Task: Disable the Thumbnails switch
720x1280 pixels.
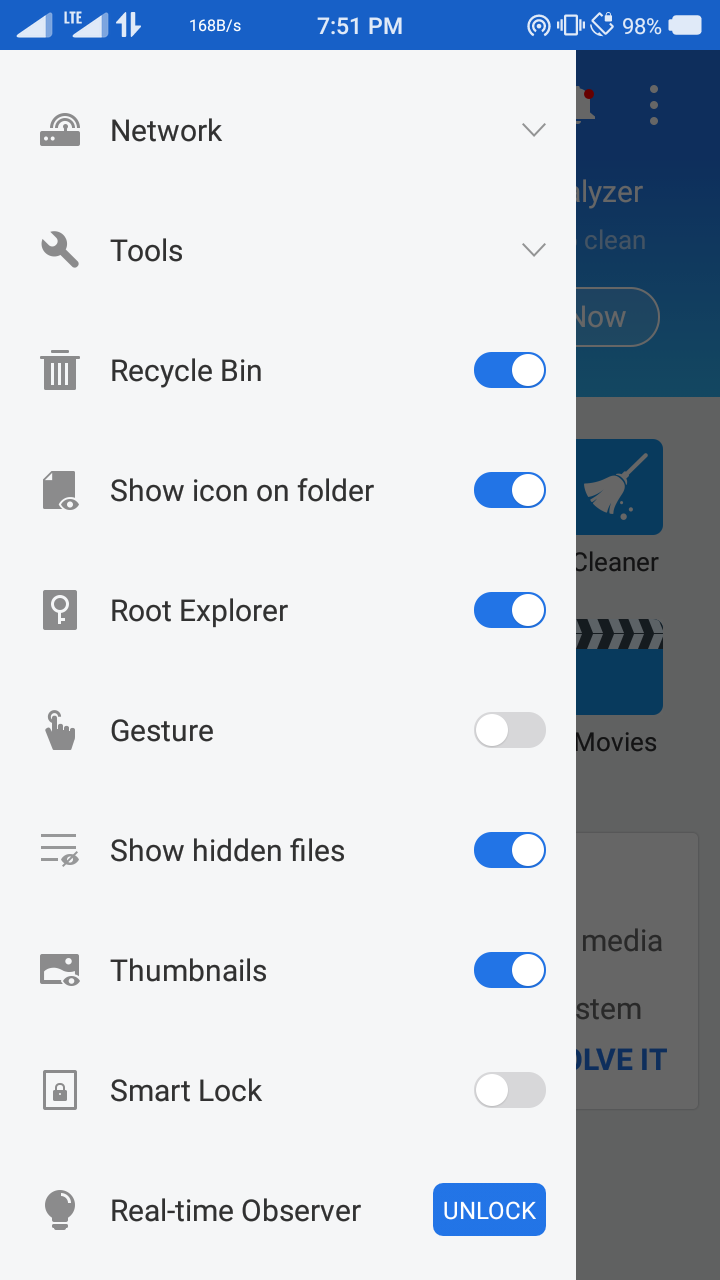Action: pos(510,970)
